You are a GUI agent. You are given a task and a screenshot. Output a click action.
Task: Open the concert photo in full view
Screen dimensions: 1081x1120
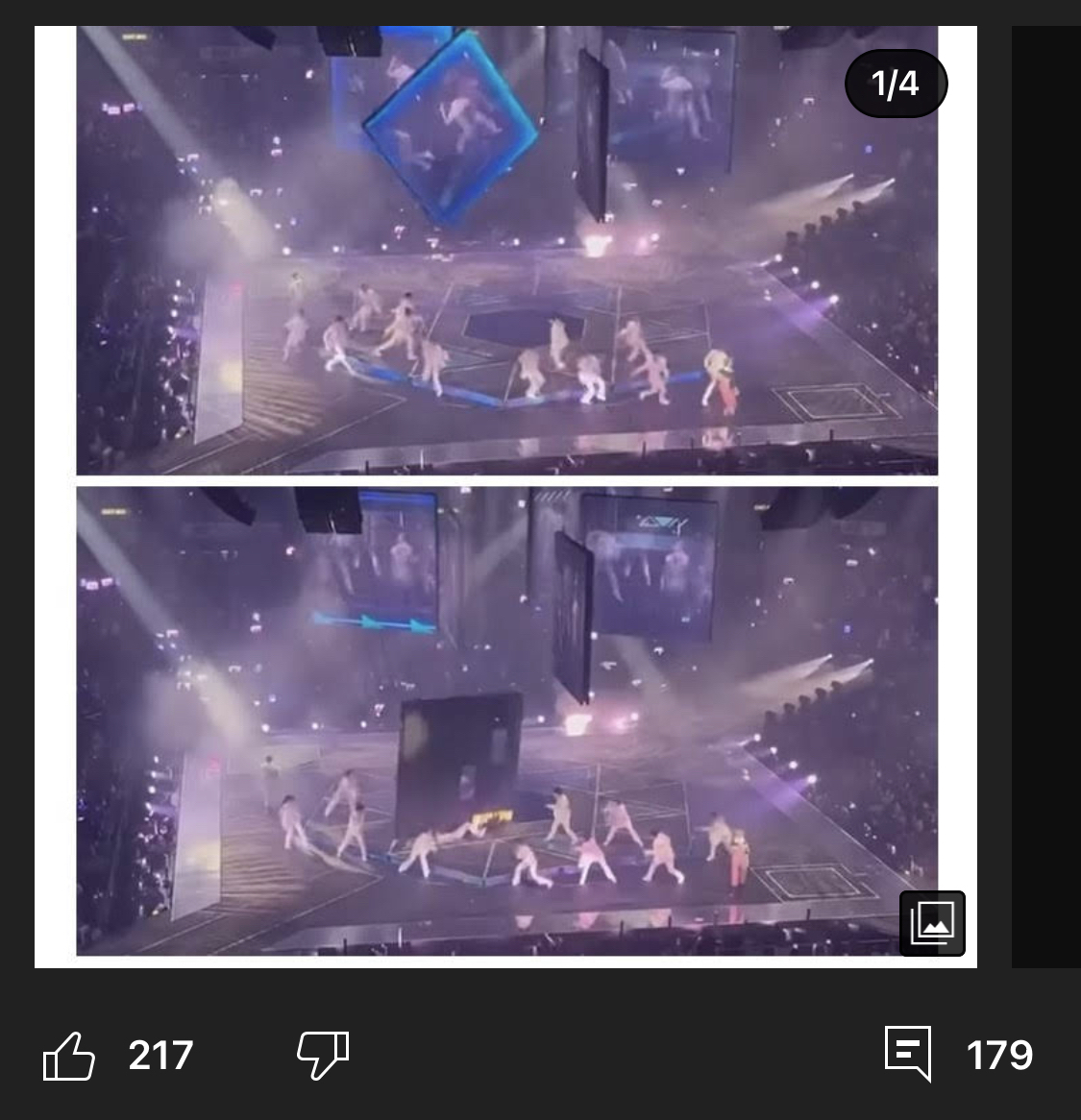point(506,480)
